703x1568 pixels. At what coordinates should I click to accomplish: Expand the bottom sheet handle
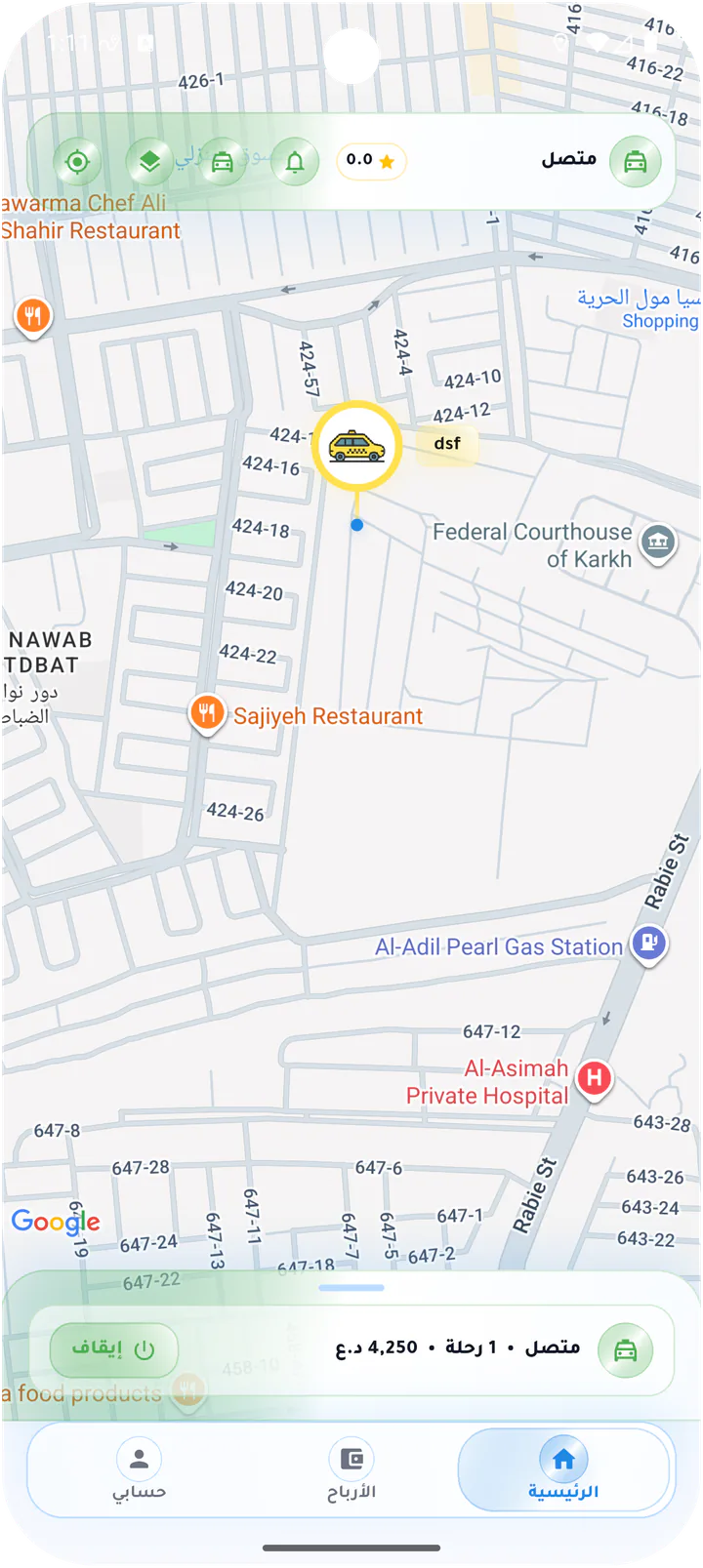pos(351,1287)
